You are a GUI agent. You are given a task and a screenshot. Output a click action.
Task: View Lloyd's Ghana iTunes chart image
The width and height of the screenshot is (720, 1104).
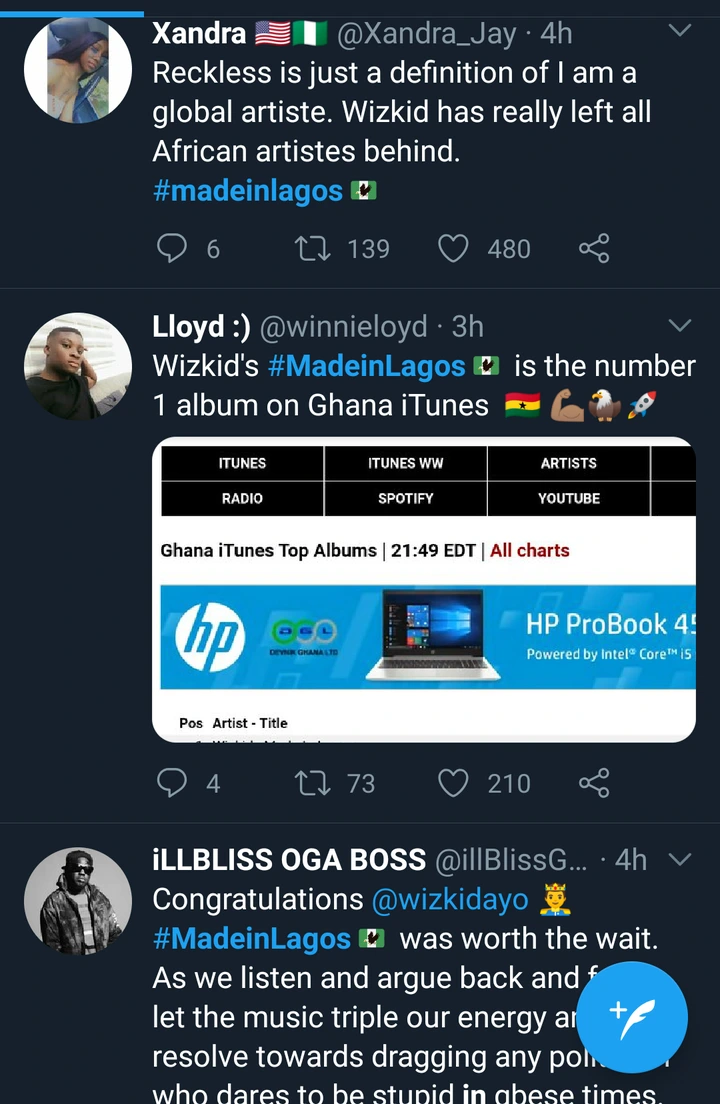[423, 590]
